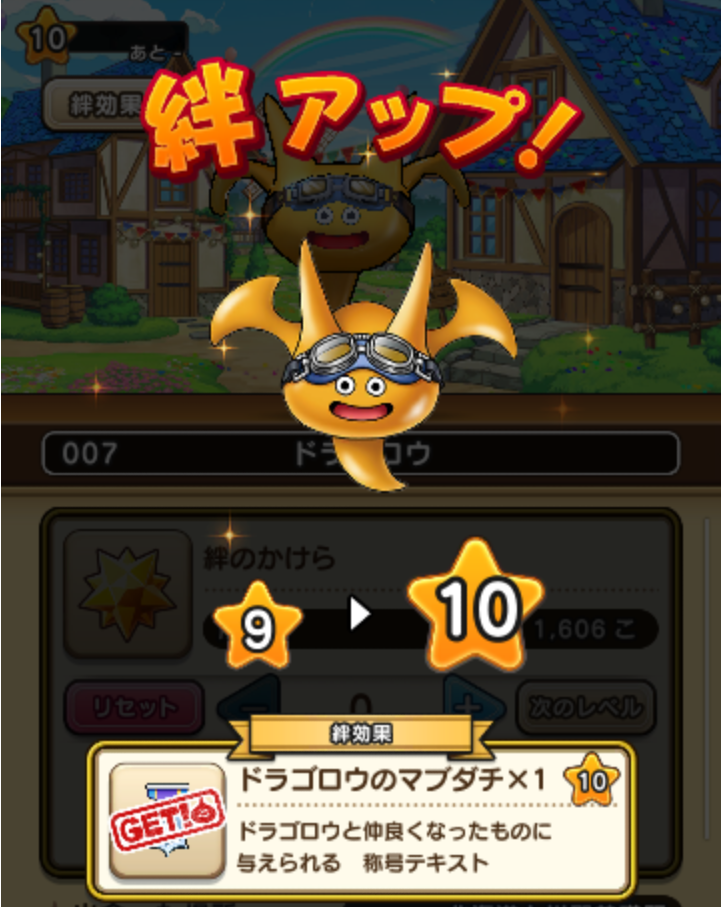Open the ドラゴロウのマブダチ reward card
The height and width of the screenshot is (907, 721).
click(x=360, y=819)
